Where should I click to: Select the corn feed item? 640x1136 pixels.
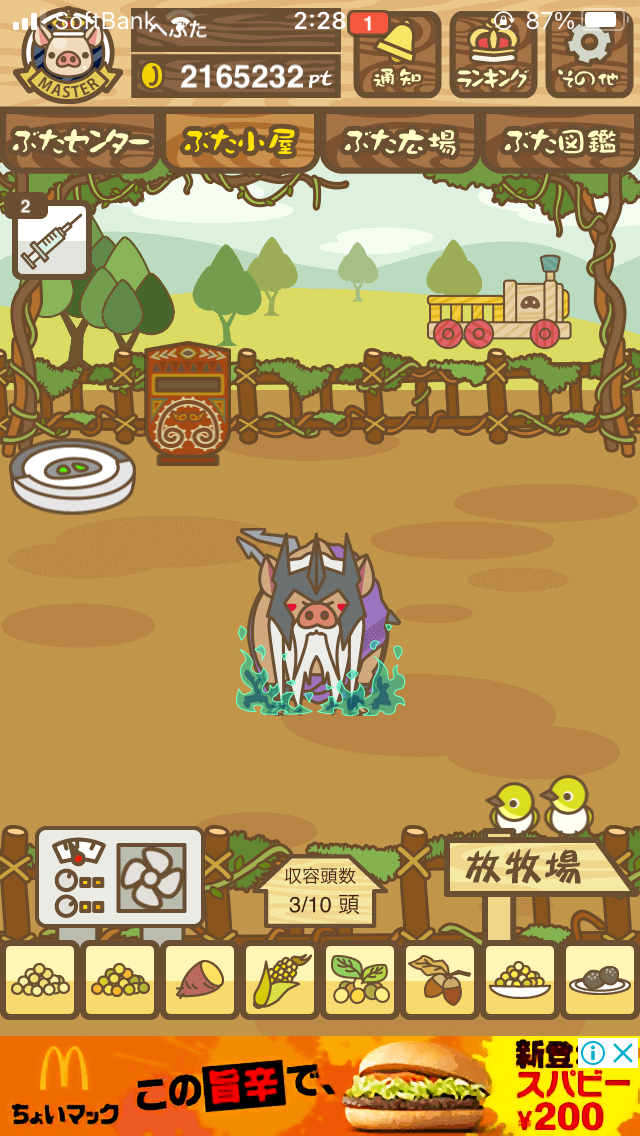point(280,980)
